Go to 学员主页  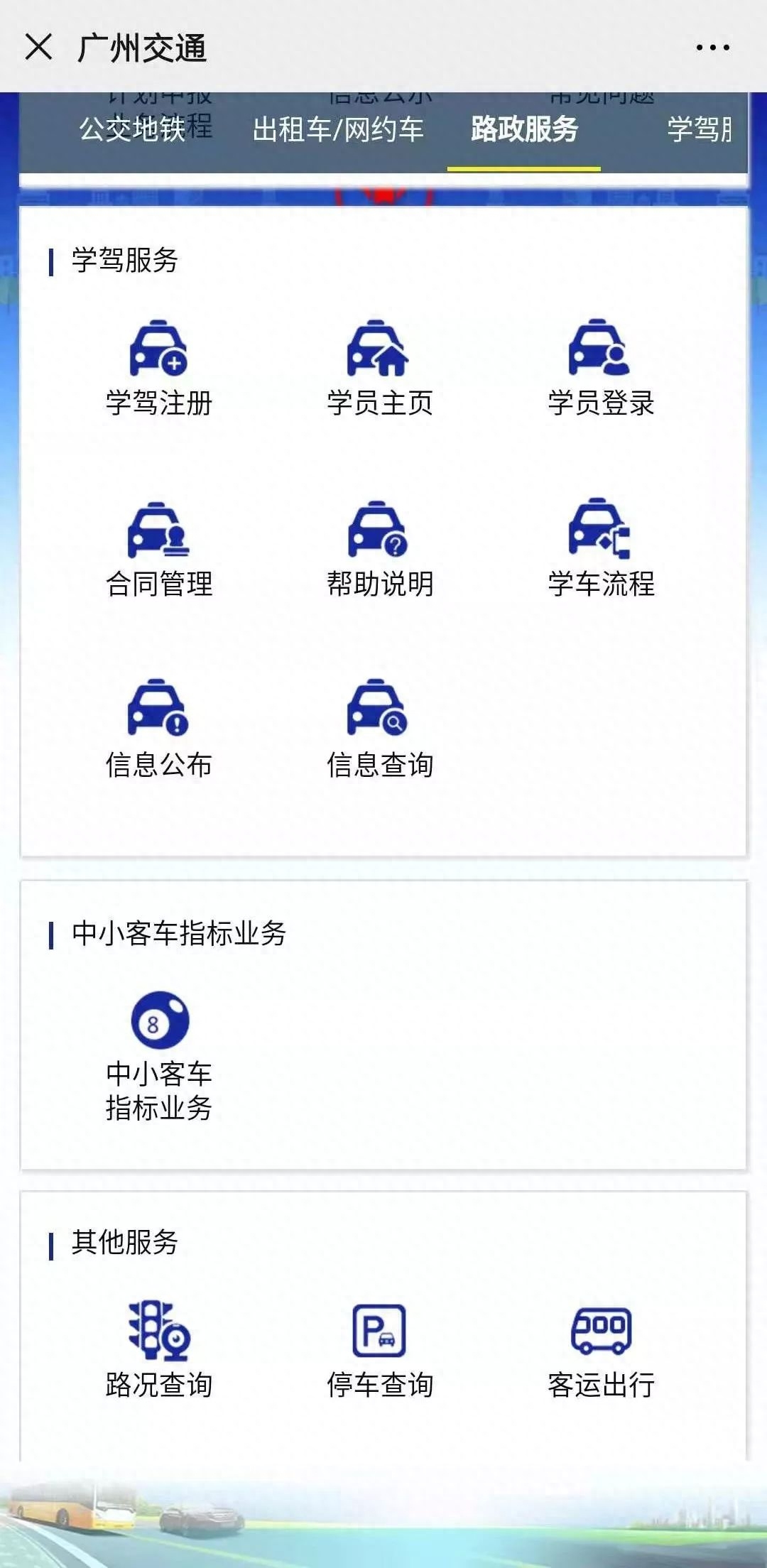[x=379, y=368]
